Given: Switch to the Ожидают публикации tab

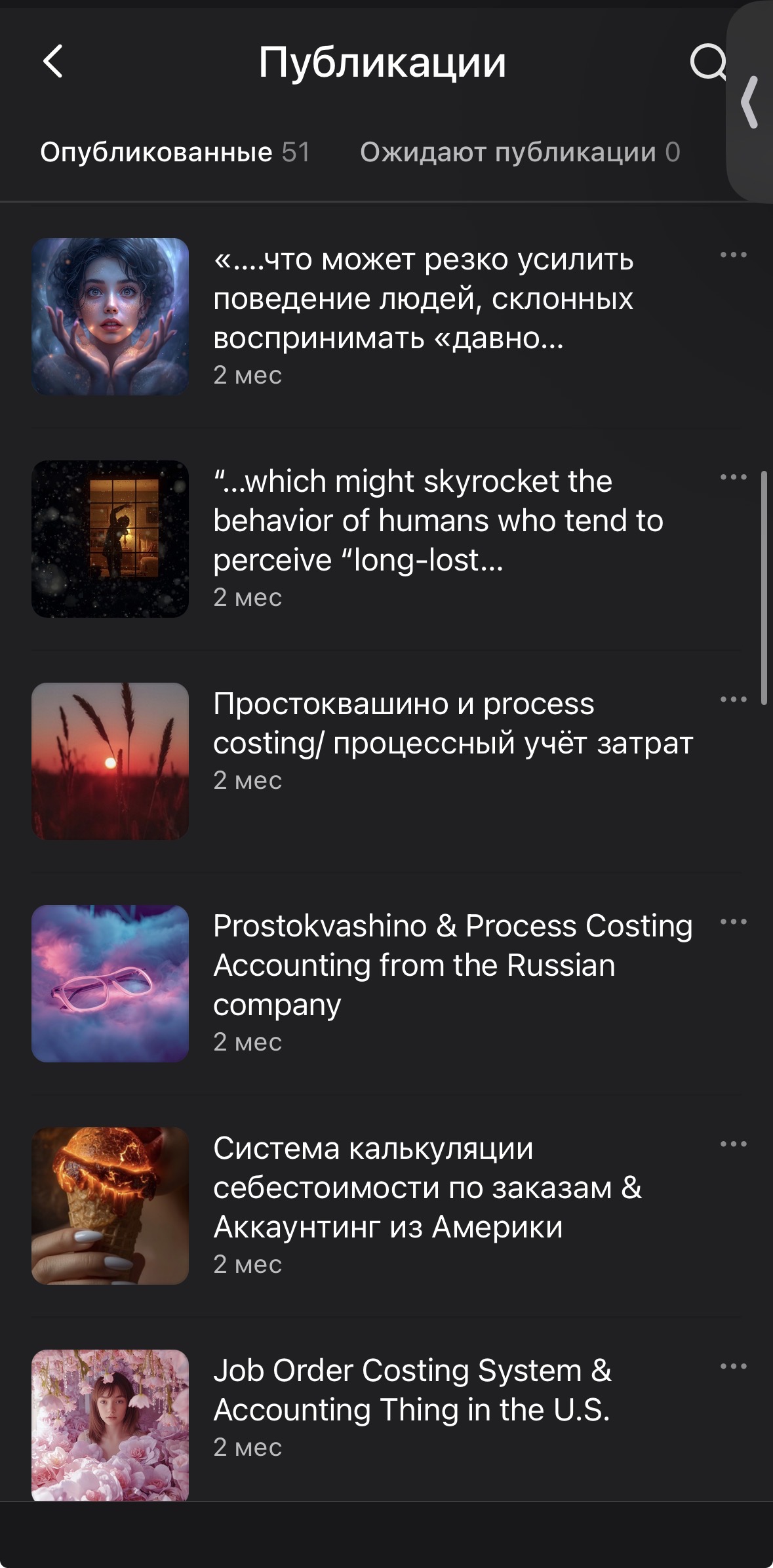Looking at the screenshot, I should 519,152.
